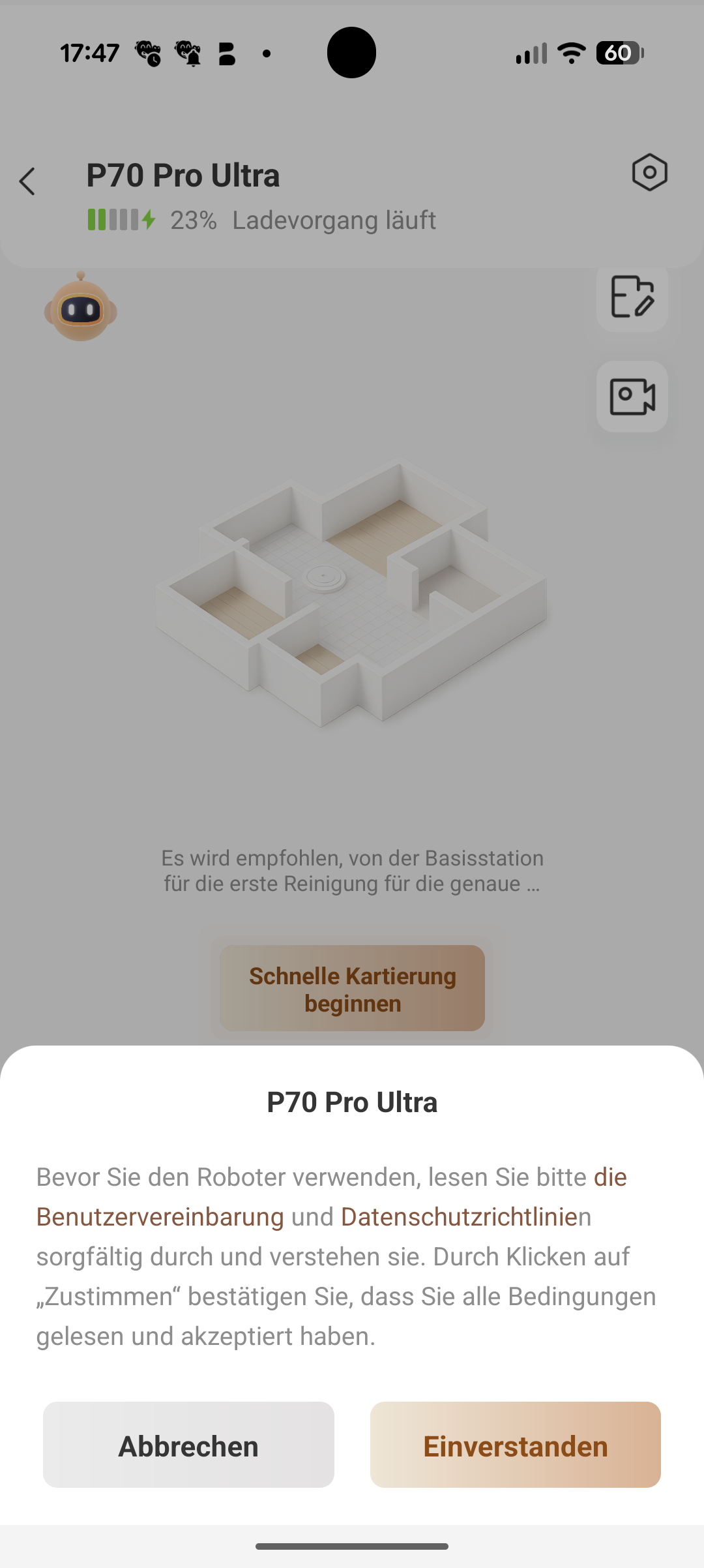Cancel the dialog with Abbrechen
This screenshot has width=704, height=1568.
(x=188, y=1445)
